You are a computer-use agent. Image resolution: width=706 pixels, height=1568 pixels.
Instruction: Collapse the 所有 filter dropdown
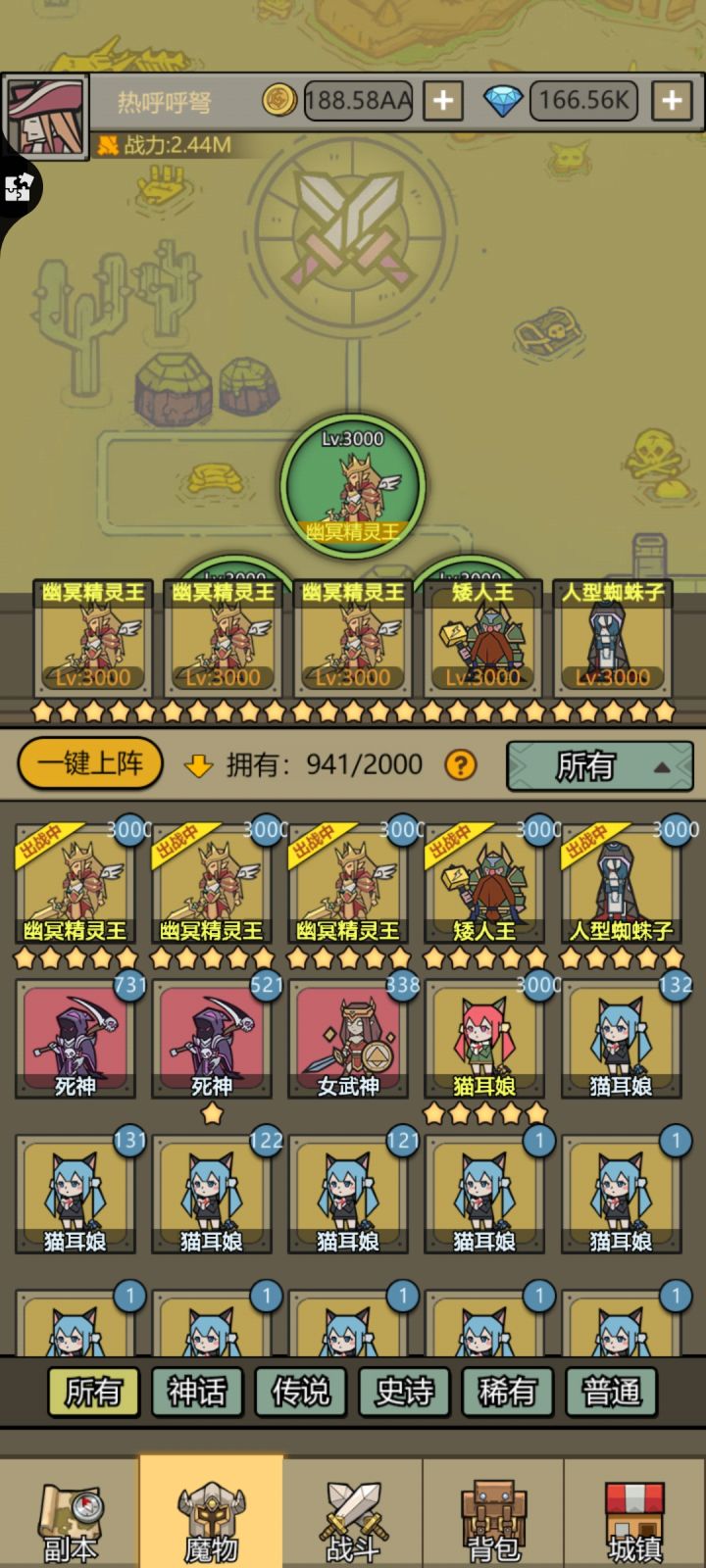pos(600,768)
